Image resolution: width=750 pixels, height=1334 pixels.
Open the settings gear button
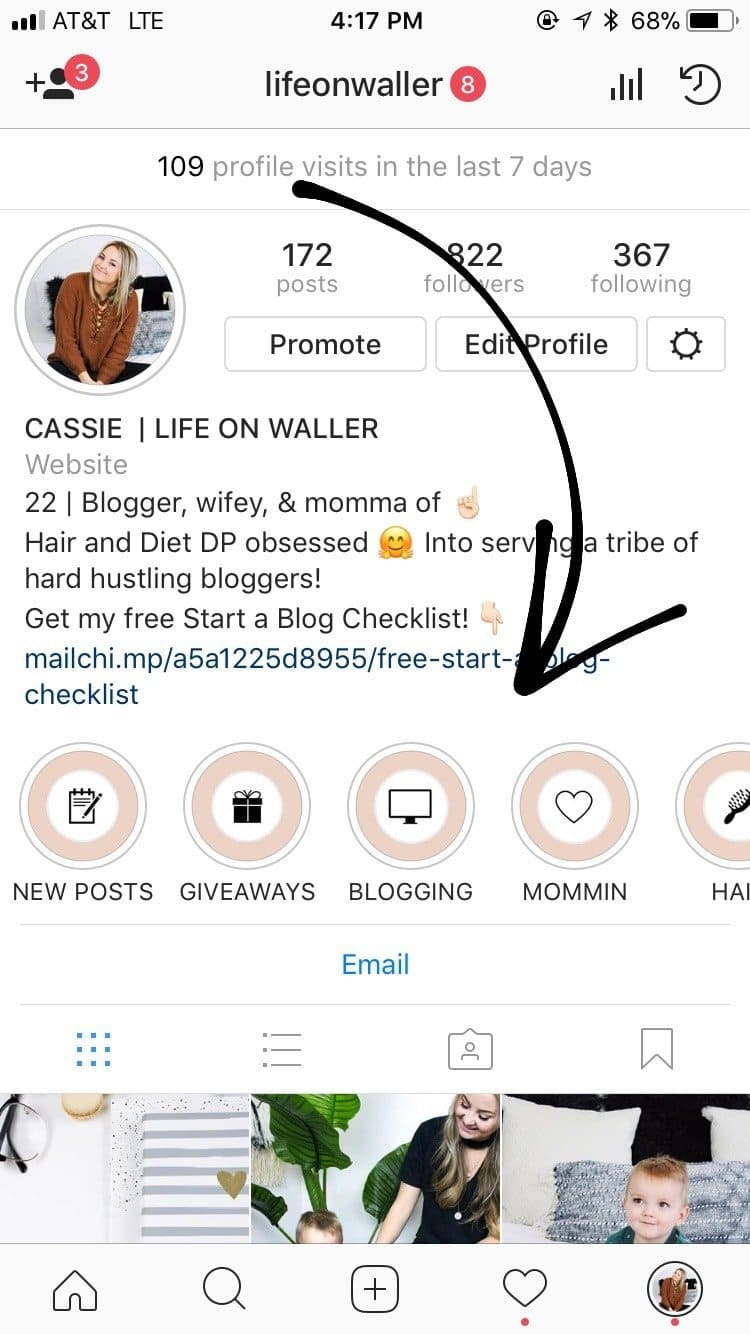(686, 344)
